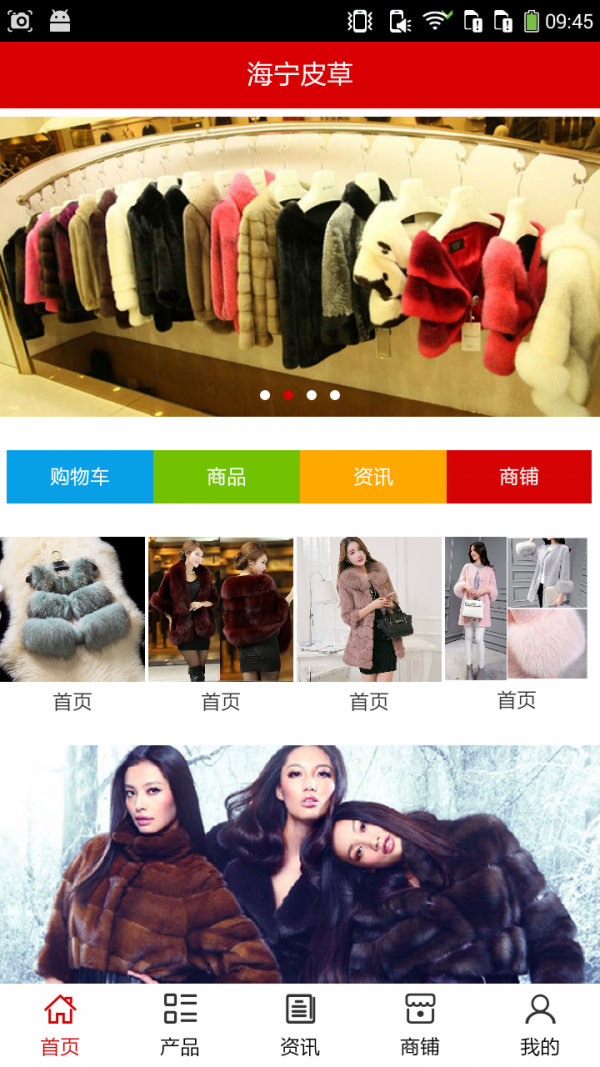
Task: Switch to the bottom 商铺 shops tab
Action: [420, 1024]
